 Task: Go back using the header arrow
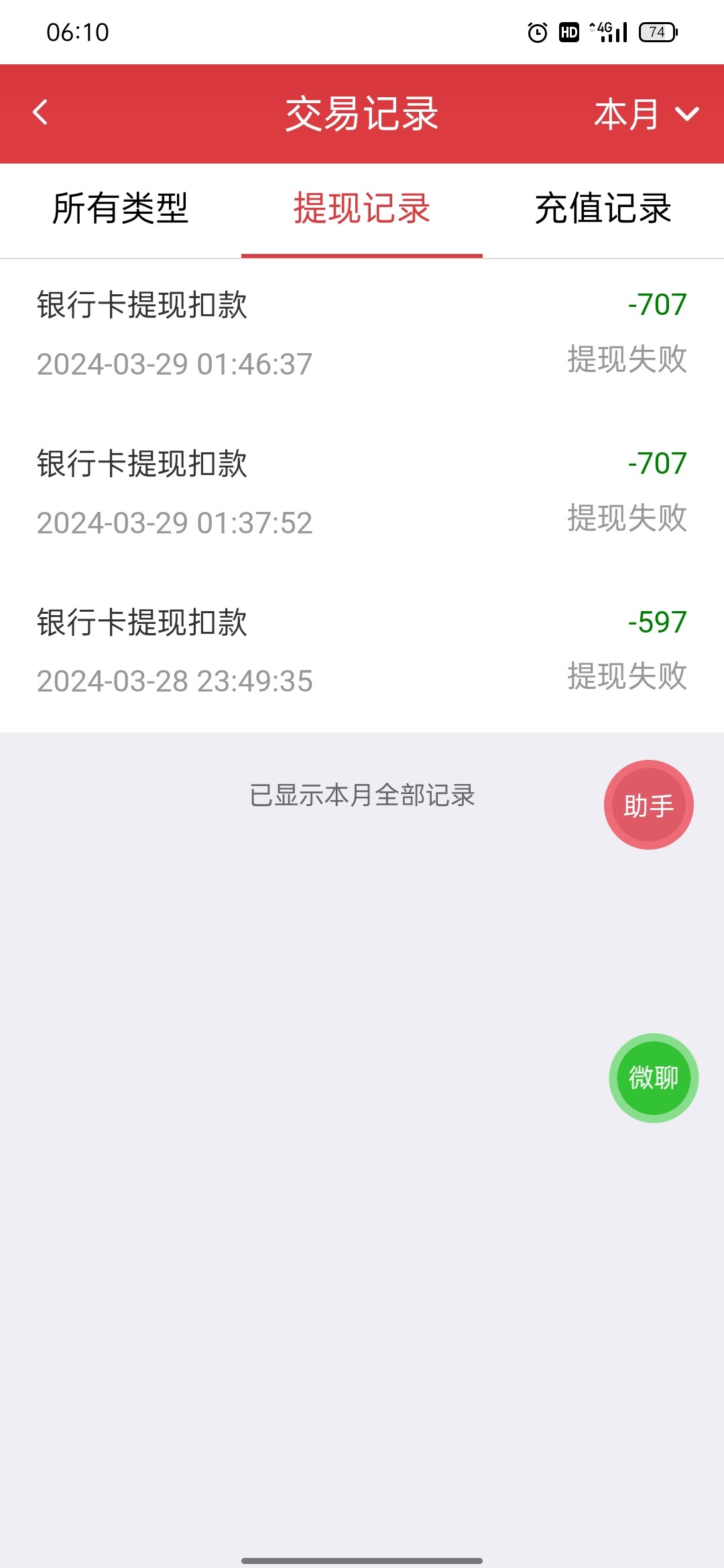coord(40,113)
